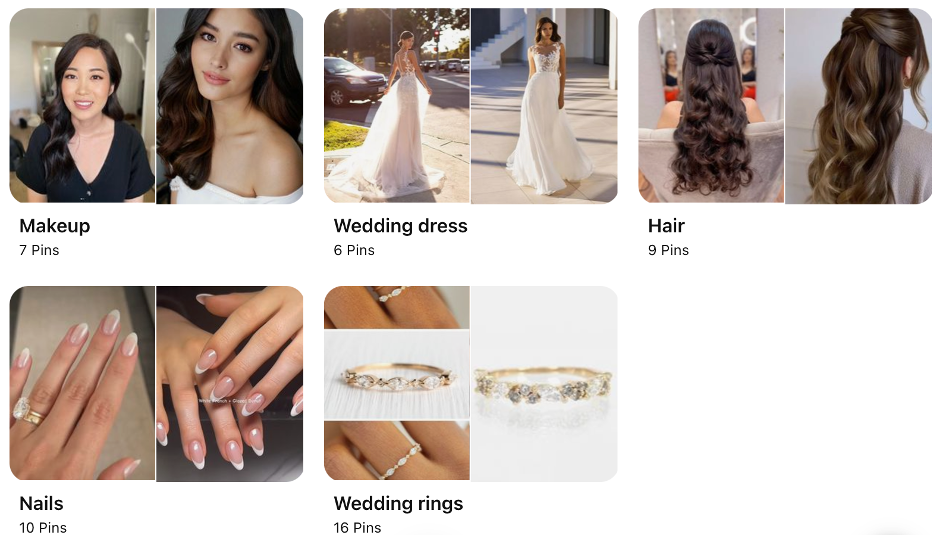This screenshot has width=936, height=536.
Task: Open the Hair board
Action: (x=785, y=106)
